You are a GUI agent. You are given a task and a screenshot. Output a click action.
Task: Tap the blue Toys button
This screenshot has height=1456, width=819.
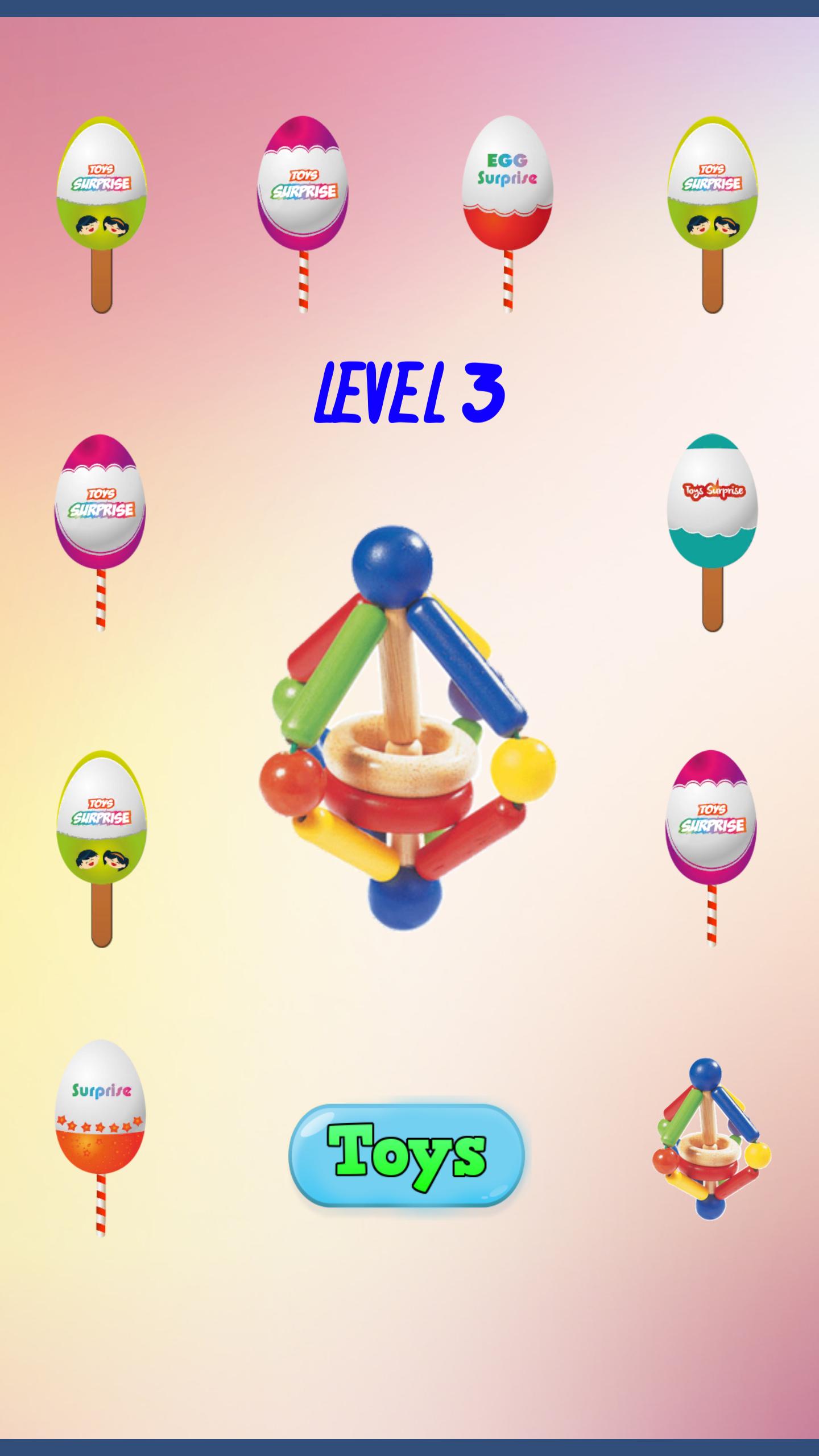pos(407,1155)
